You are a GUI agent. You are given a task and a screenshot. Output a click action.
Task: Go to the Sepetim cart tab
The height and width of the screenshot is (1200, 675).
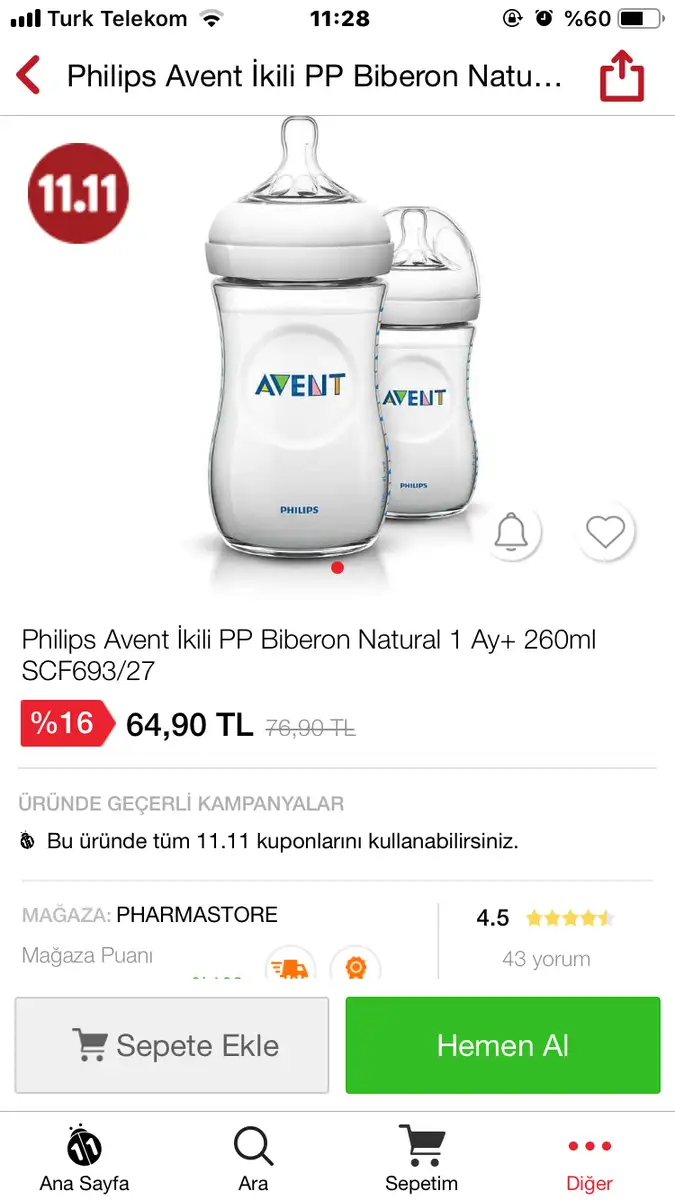(x=421, y=1158)
